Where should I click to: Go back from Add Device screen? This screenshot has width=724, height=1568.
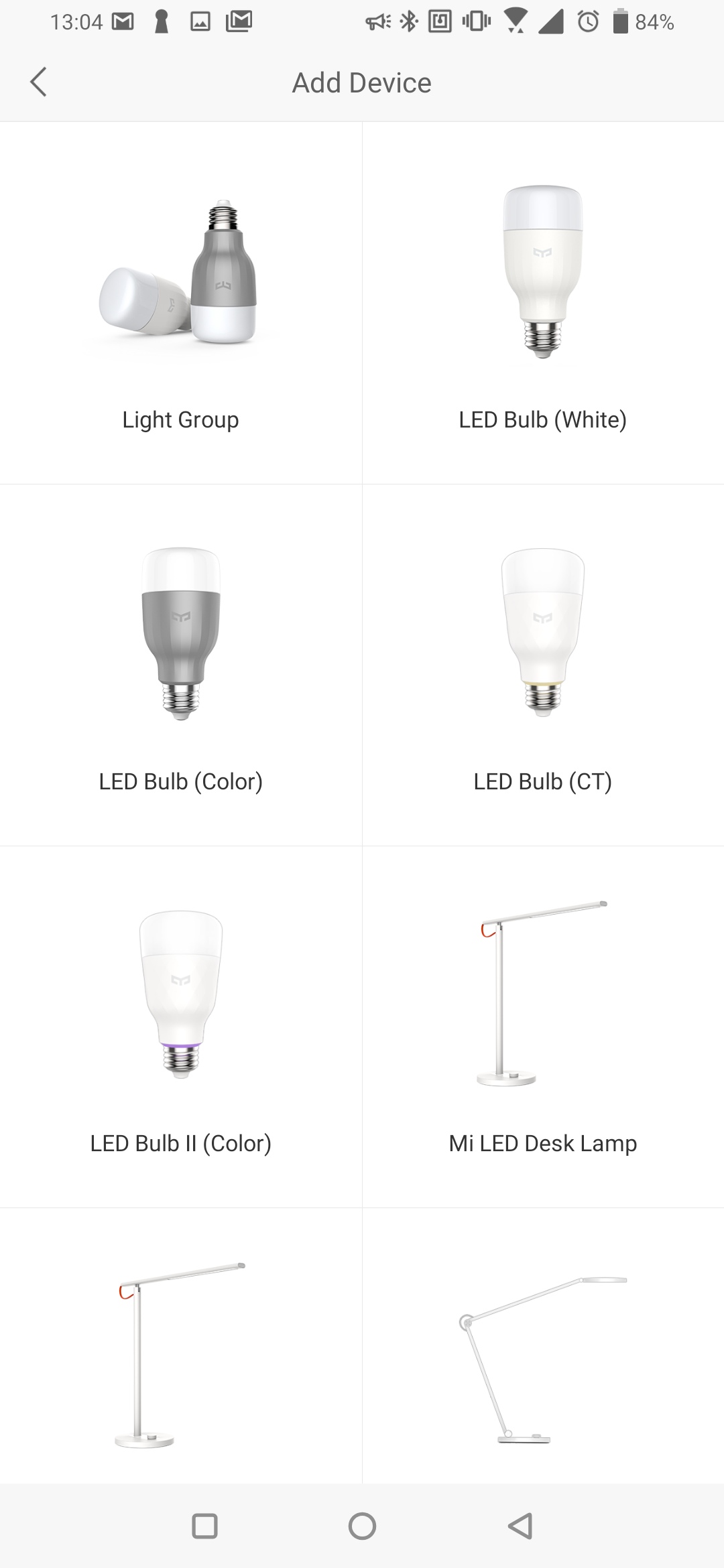[x=38, y=82]
